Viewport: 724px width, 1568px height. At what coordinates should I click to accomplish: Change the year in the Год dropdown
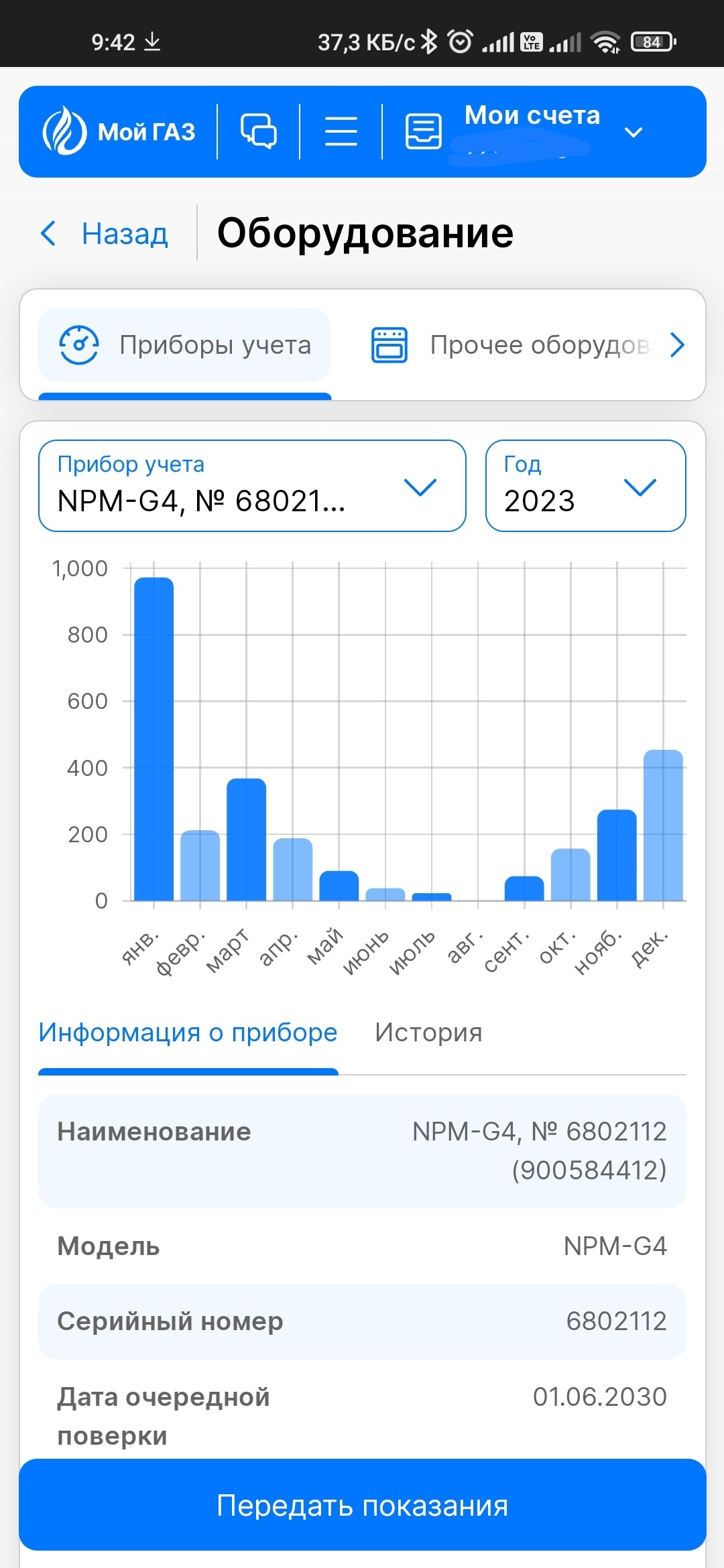[585, 486]
